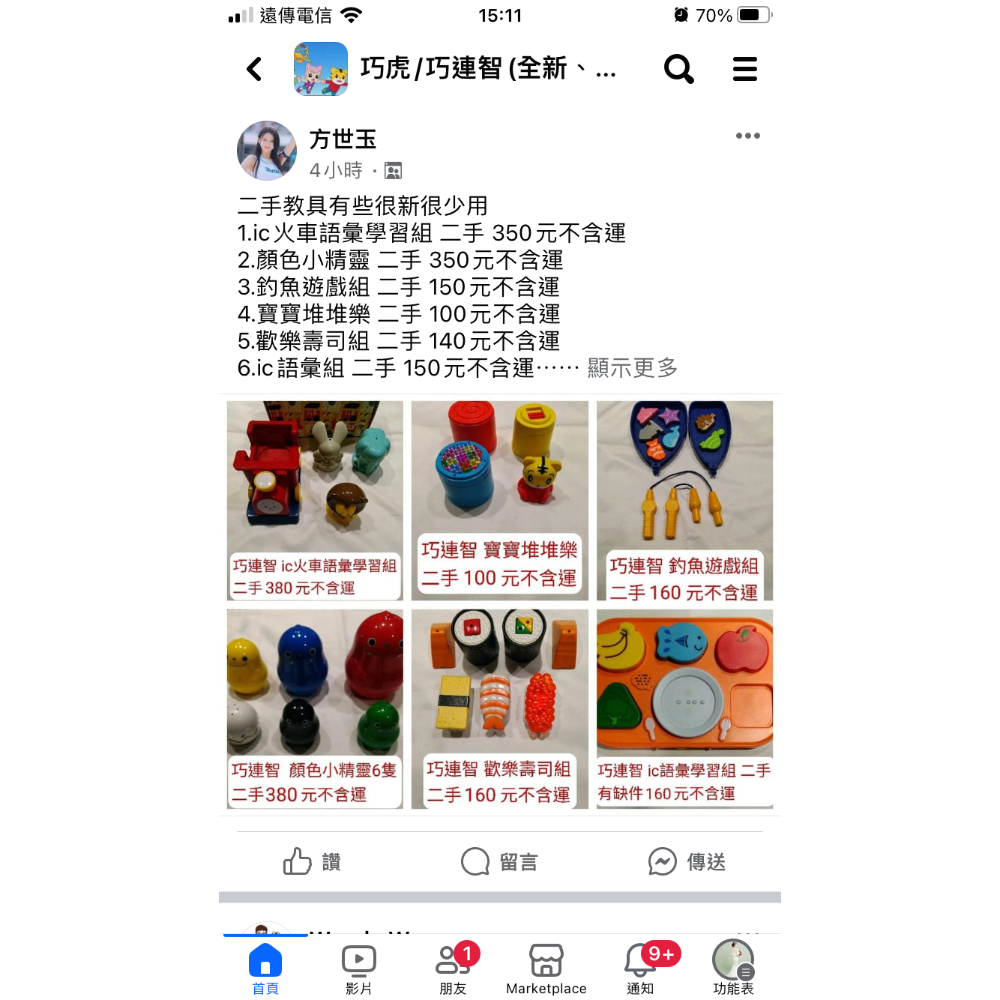Expand post text with 顯示更多

click(632, 368)
